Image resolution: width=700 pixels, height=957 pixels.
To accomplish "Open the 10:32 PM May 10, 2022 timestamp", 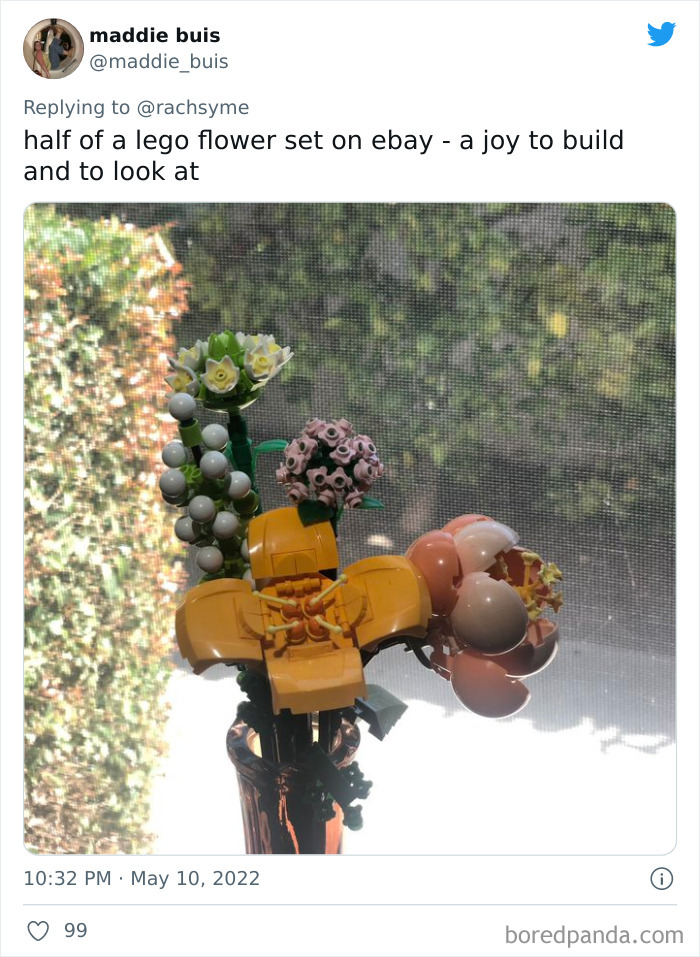I will pyautogui.click(x=142, y=878).
